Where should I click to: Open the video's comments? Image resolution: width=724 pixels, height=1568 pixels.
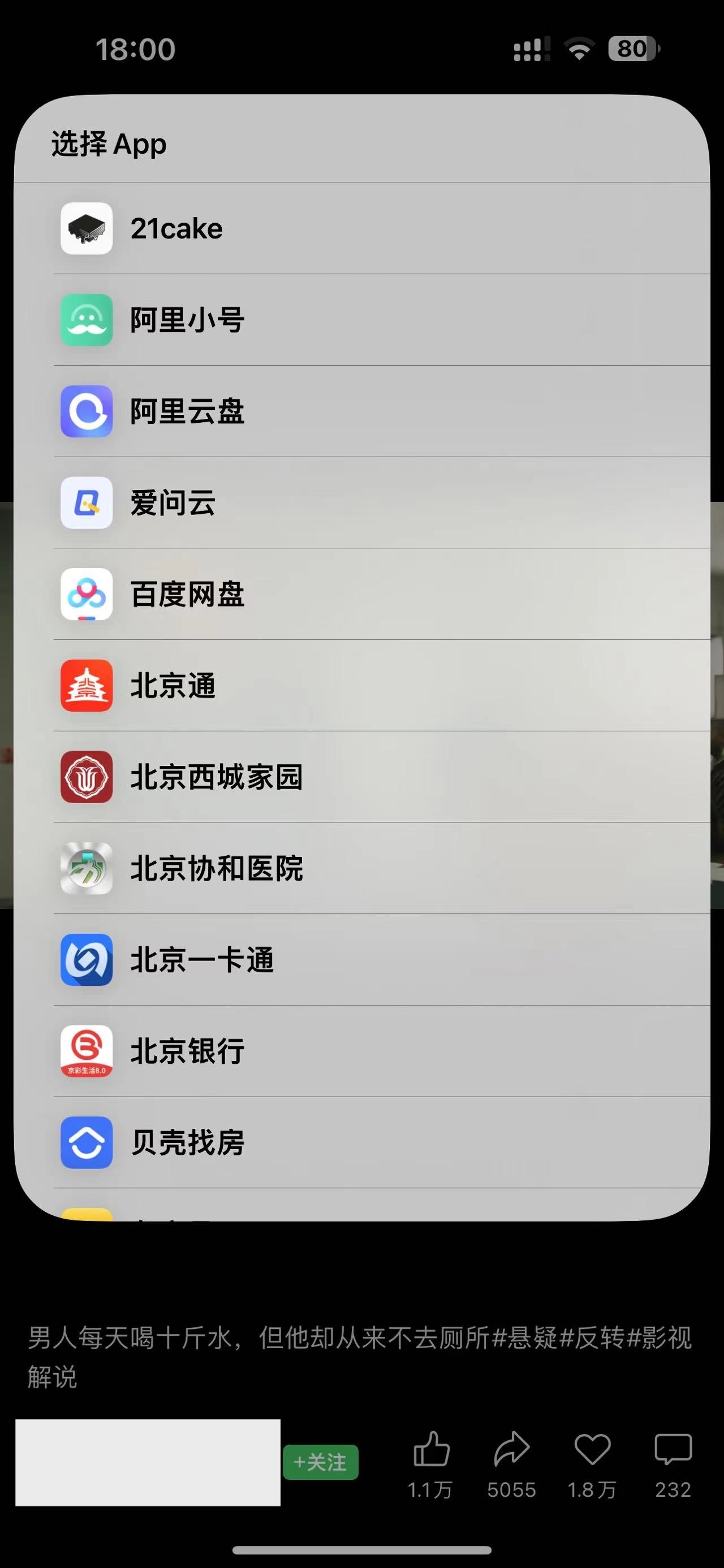tap(673, 1450)
